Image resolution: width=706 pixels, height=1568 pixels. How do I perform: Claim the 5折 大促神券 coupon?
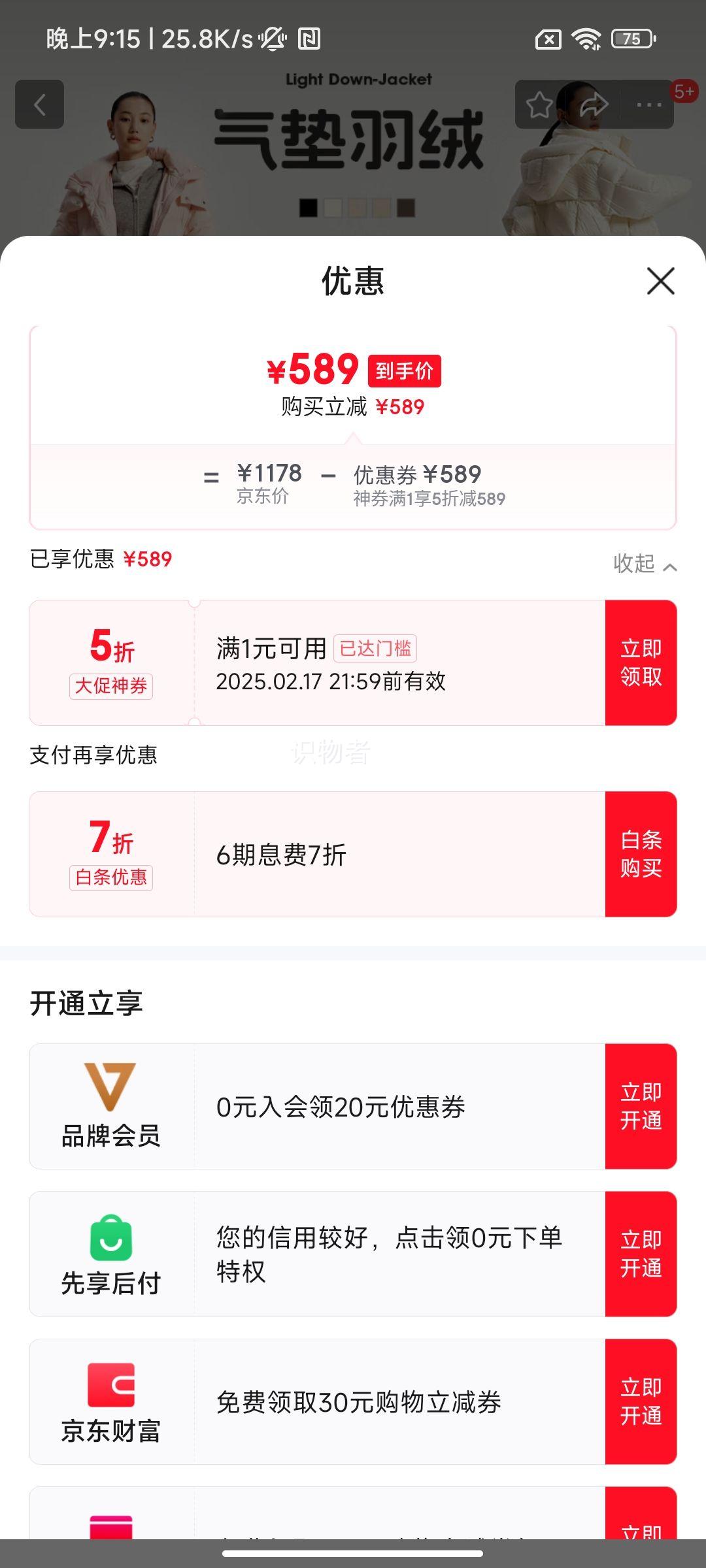pyautogui.click(x=641, y=662)
